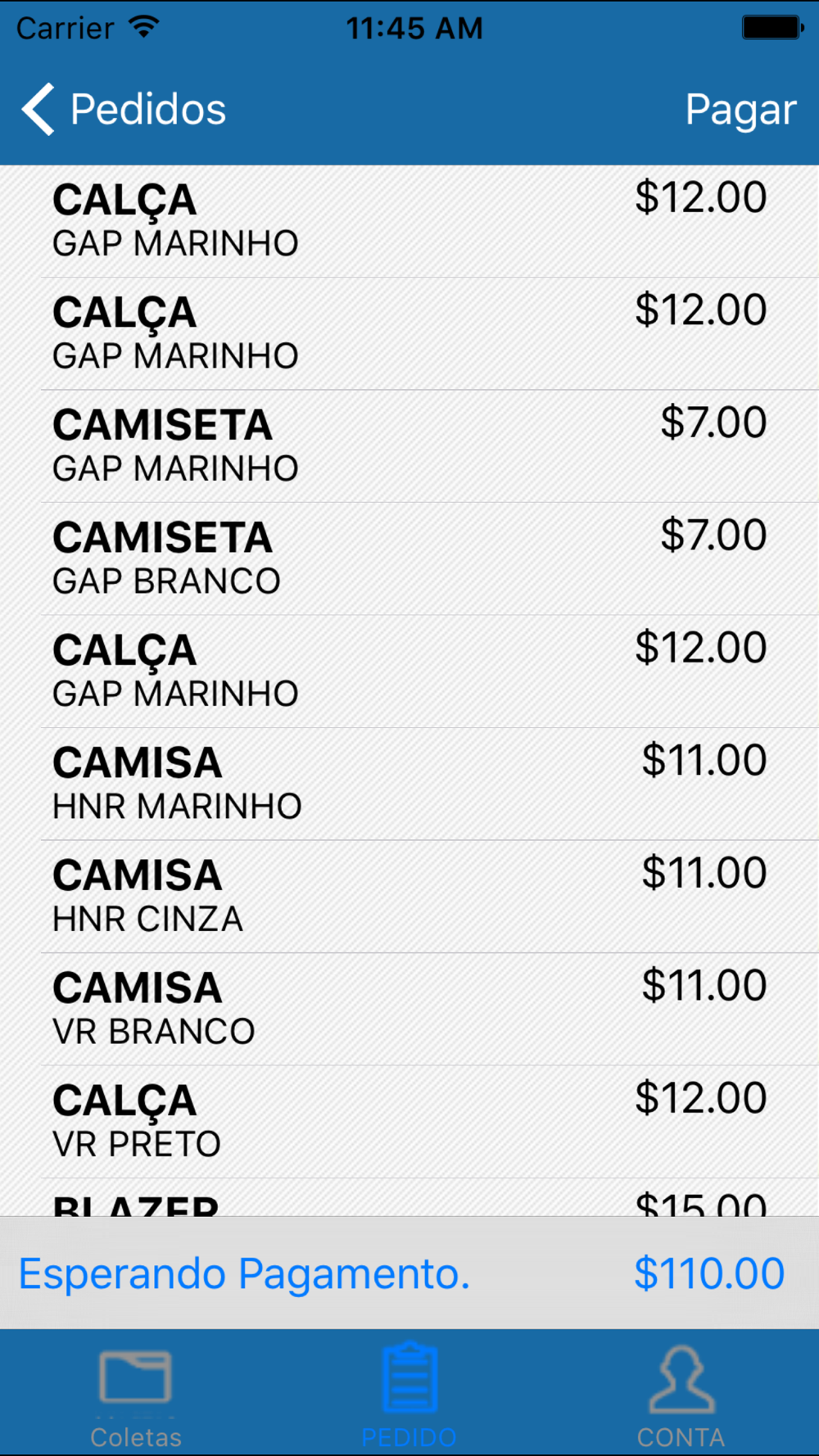Image resolution: width=819 pixels, height=1456 pixels.
Task: Tap Pagar to pay the order
Action: pyautogui.click(x=740, y=110)
